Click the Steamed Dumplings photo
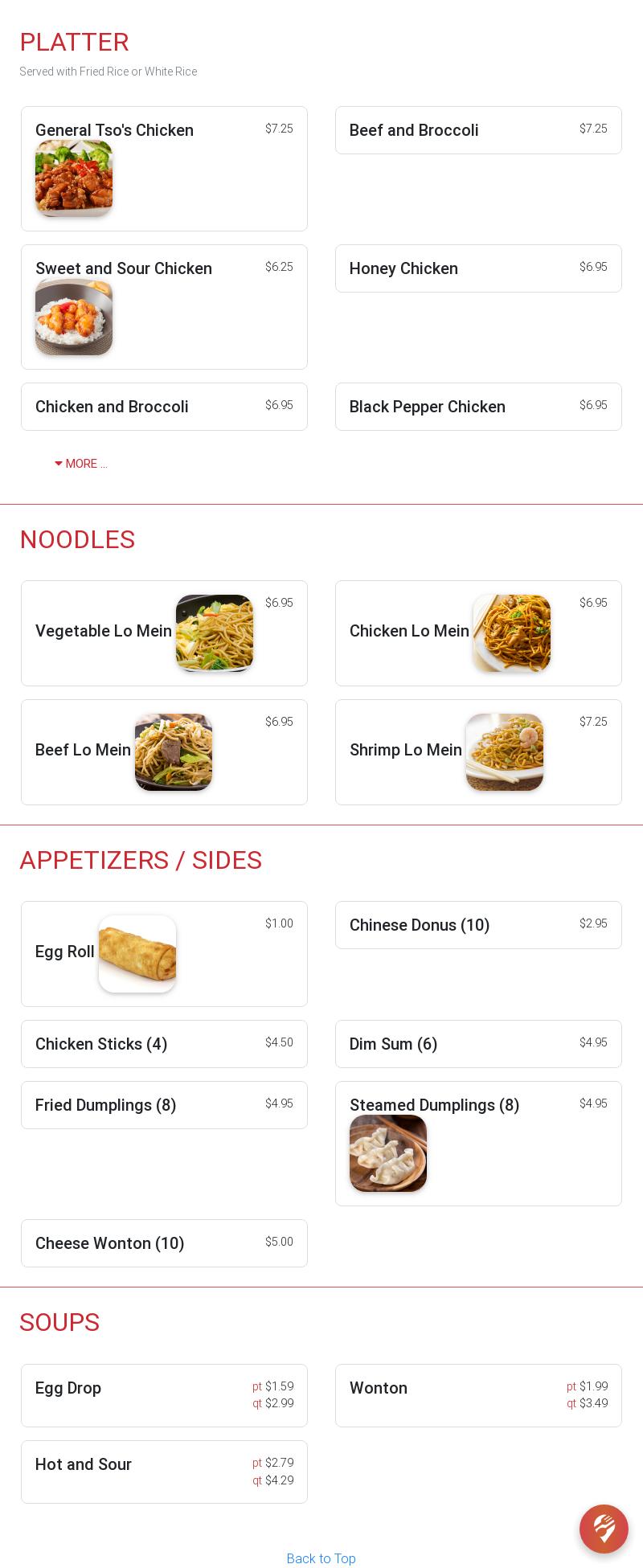 pyautogui.click(x=388, y=1153)
